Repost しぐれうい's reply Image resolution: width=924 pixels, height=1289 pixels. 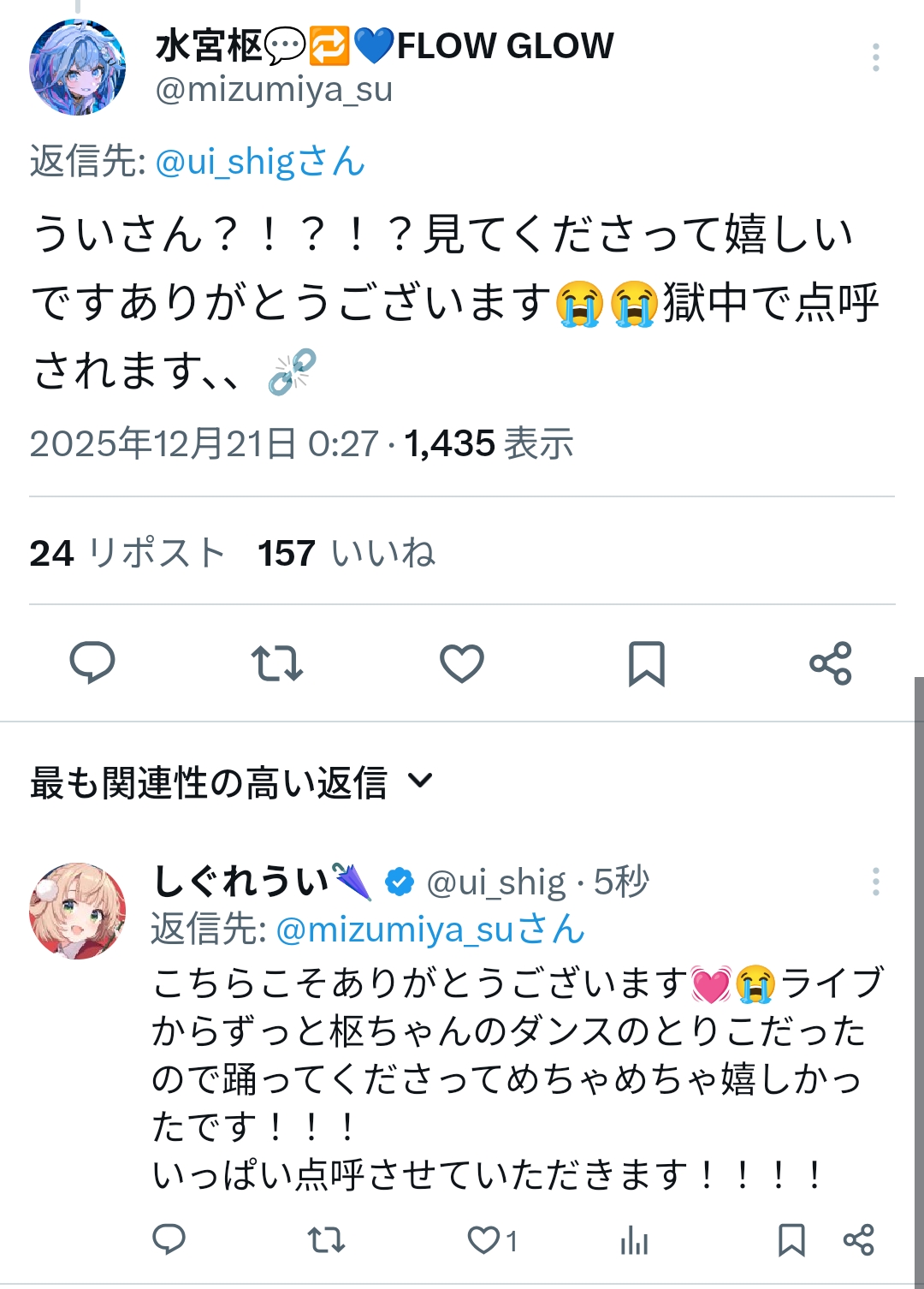(326, 1239)
